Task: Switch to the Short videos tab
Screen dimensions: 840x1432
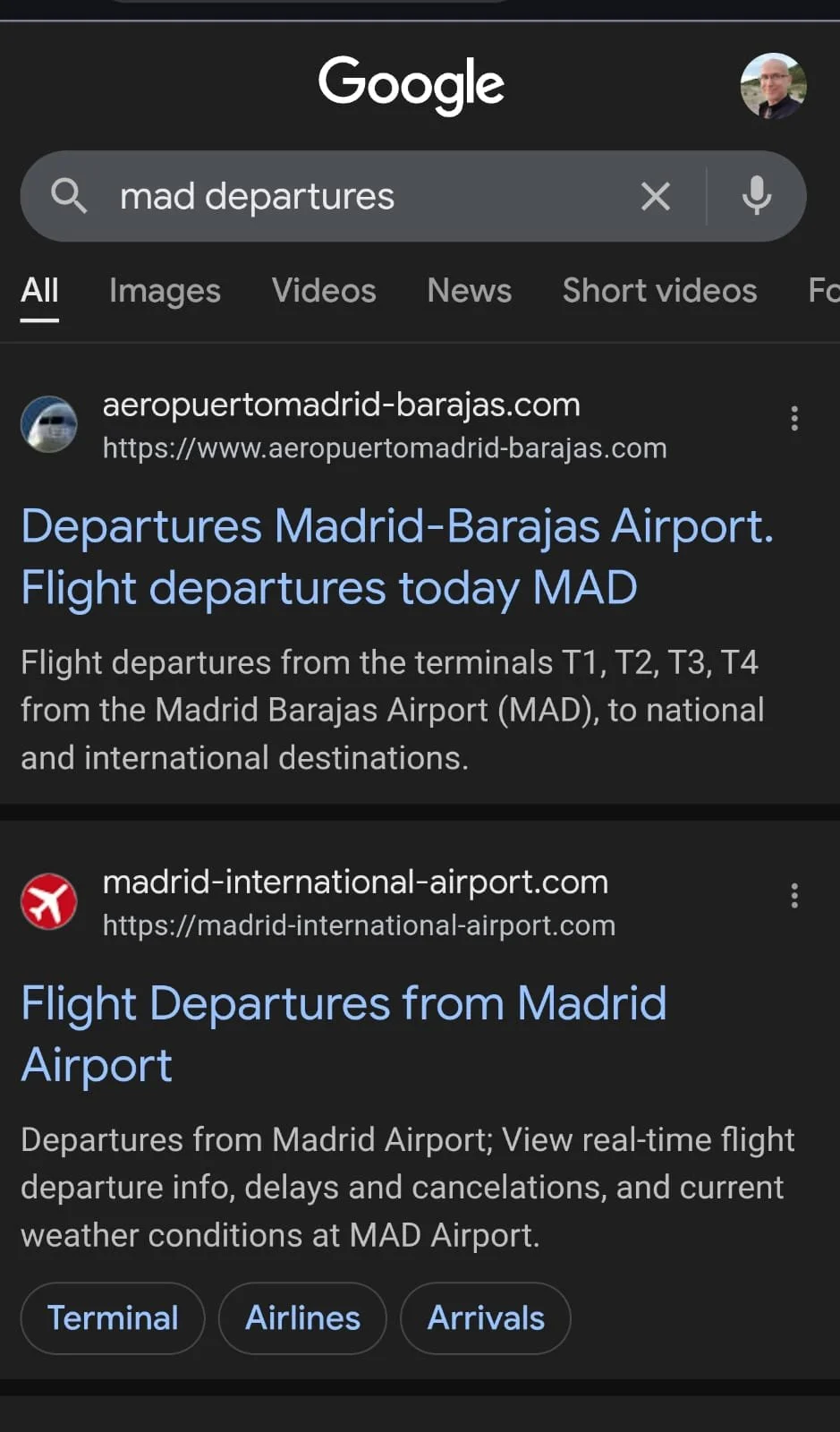Action: (659, 291)
